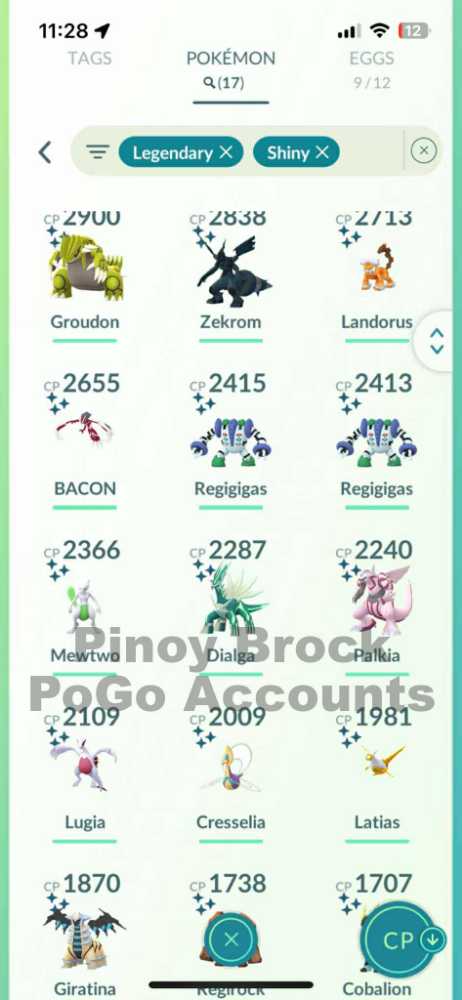Open the Regigigas with CP 2413
The image size is (462, 1000).
(376, 441)
